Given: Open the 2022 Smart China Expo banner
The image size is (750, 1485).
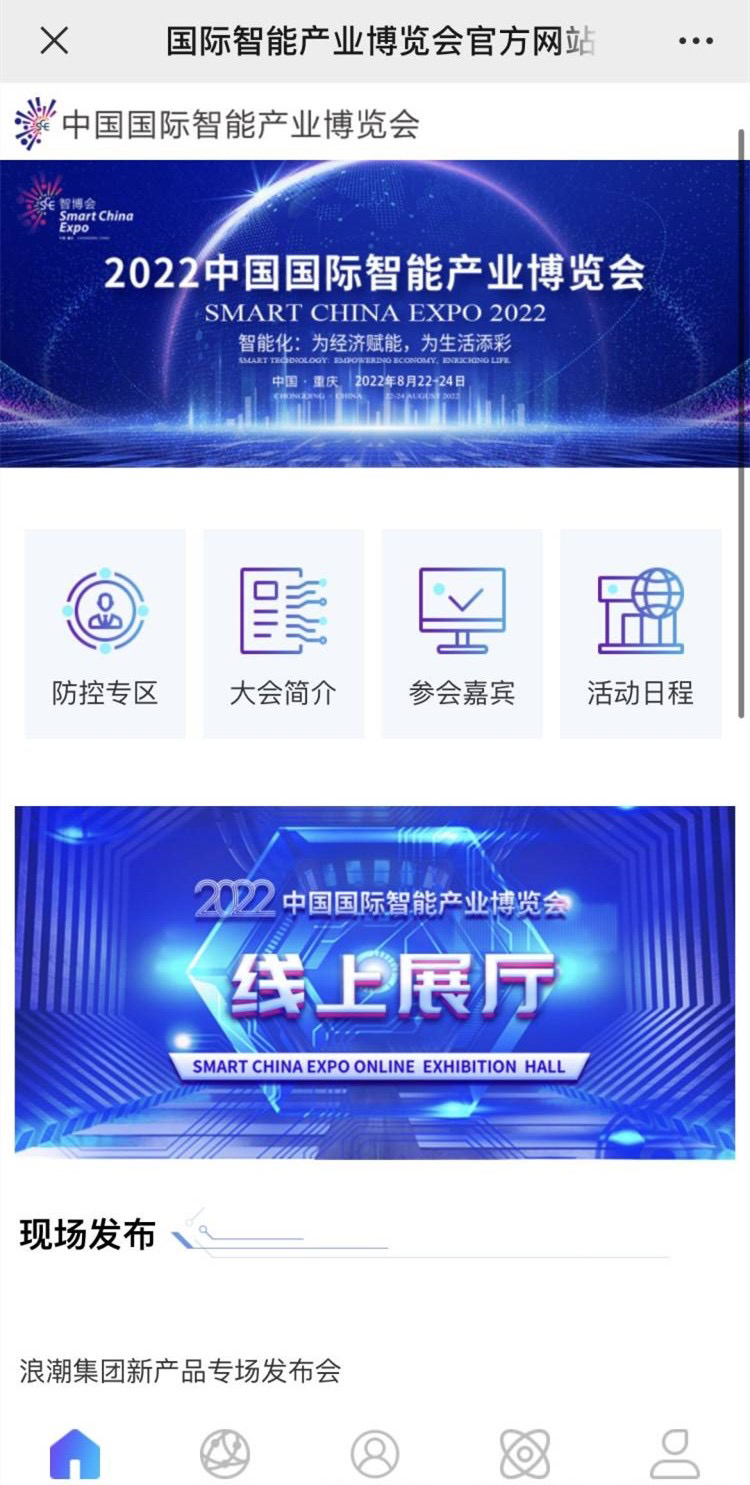Looking at the screenshot, I should [375, 313].
